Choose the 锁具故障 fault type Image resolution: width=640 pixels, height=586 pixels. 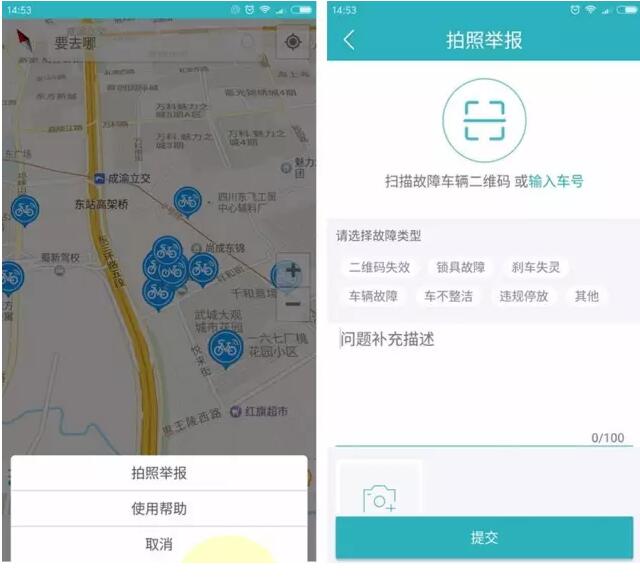[x=461, y=267]
